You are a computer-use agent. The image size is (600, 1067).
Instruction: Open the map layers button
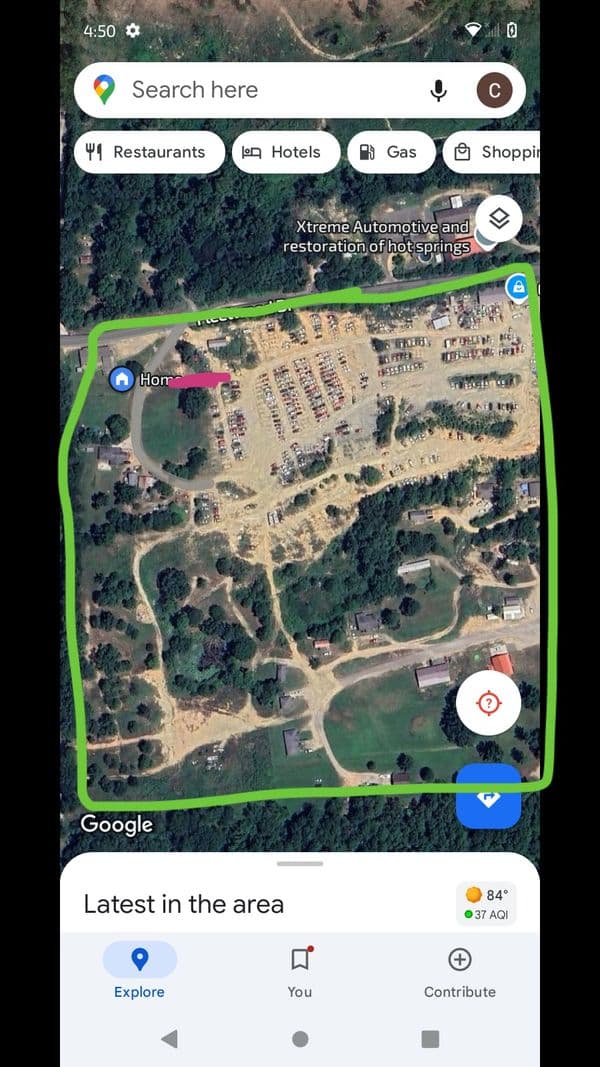coord(498,219)
